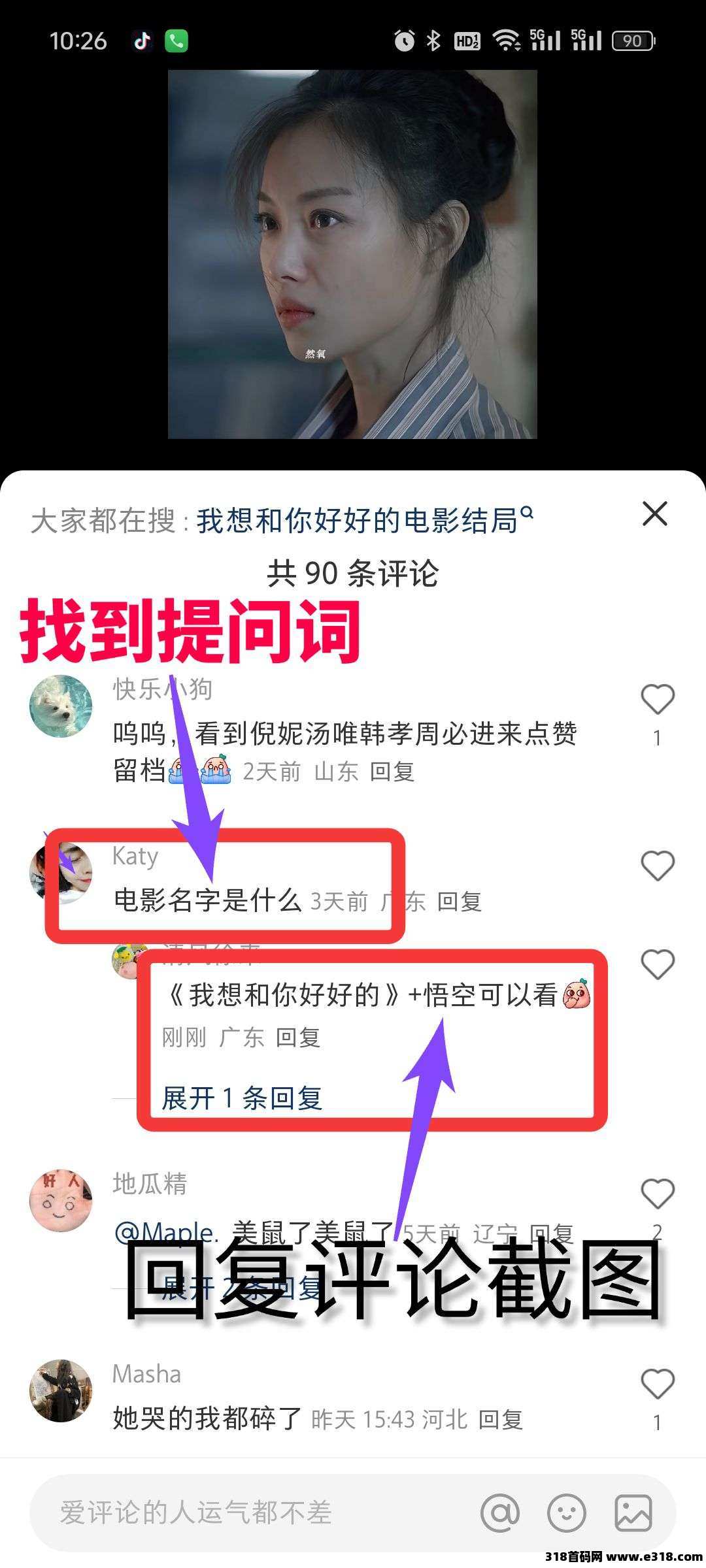Open 地瓜精's profile avatar
Screen dimensions: 706x1568
tap(61, 1201)
